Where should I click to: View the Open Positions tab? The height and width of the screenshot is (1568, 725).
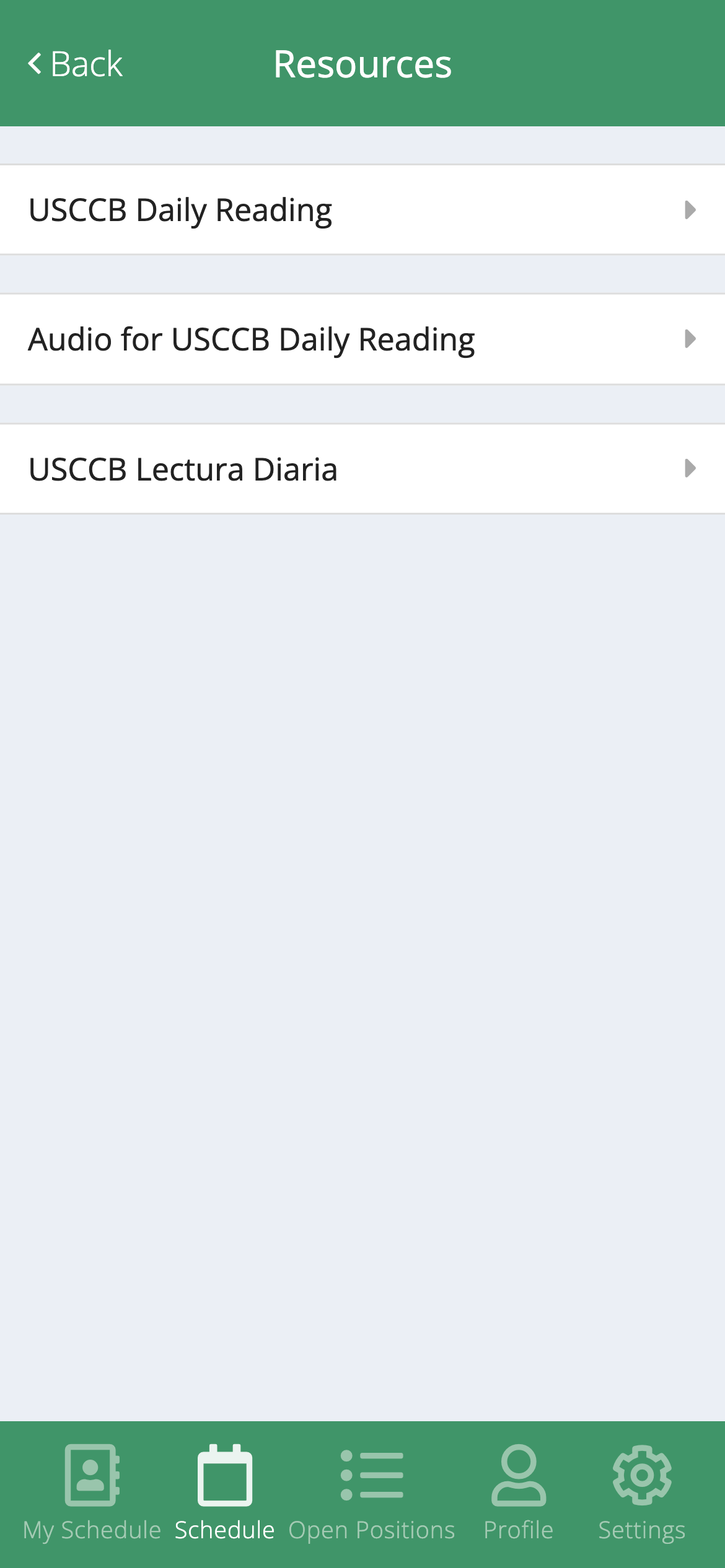point(372,1492)
